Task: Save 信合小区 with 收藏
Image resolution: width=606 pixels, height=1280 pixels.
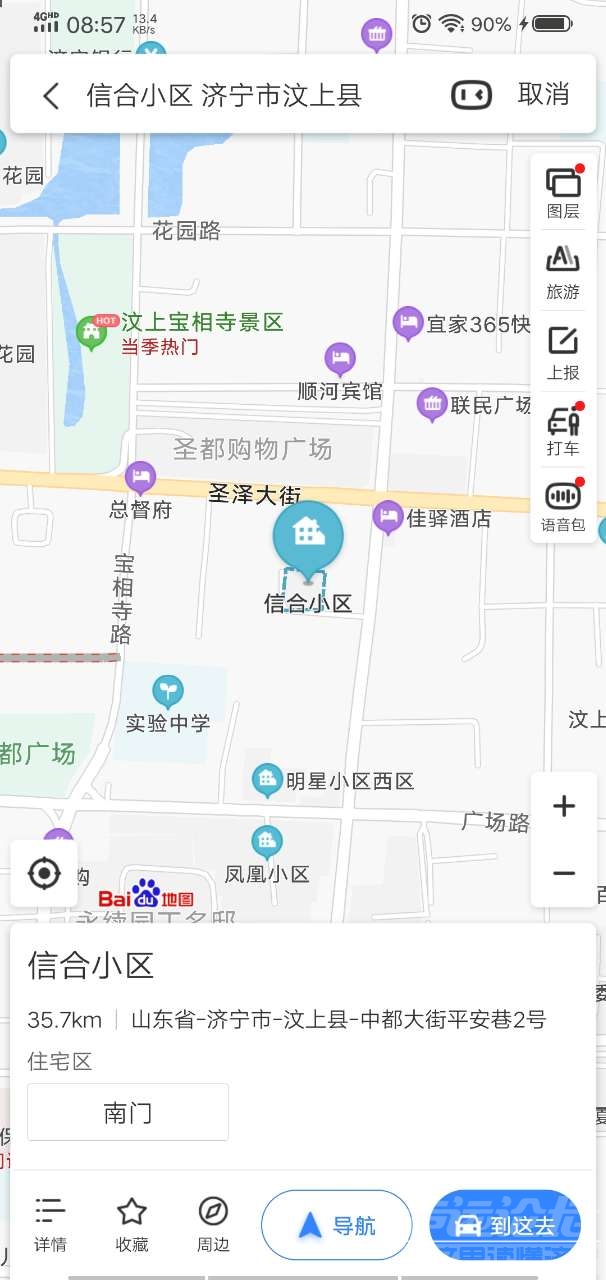Action: (132, 1224)
